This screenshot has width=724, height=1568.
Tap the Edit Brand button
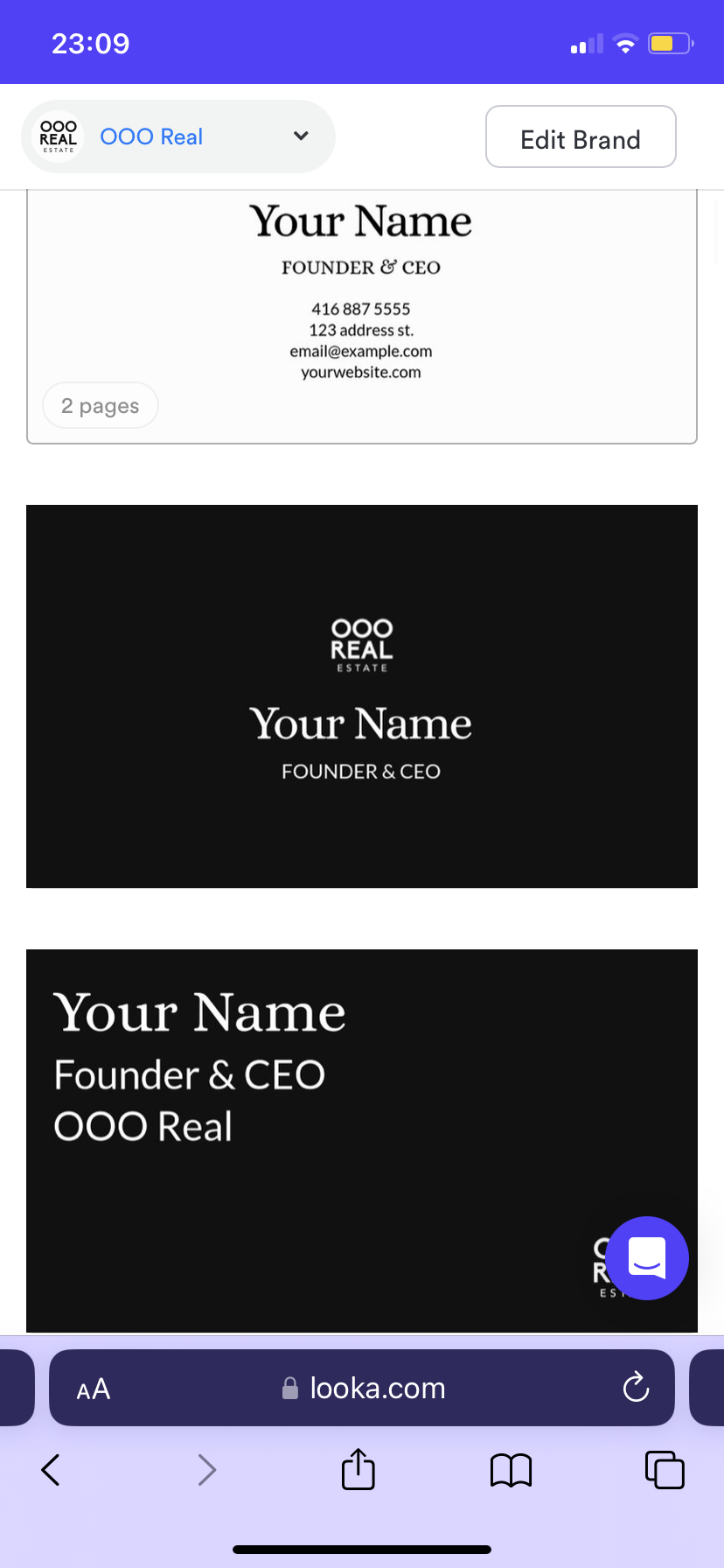point(581,137)
